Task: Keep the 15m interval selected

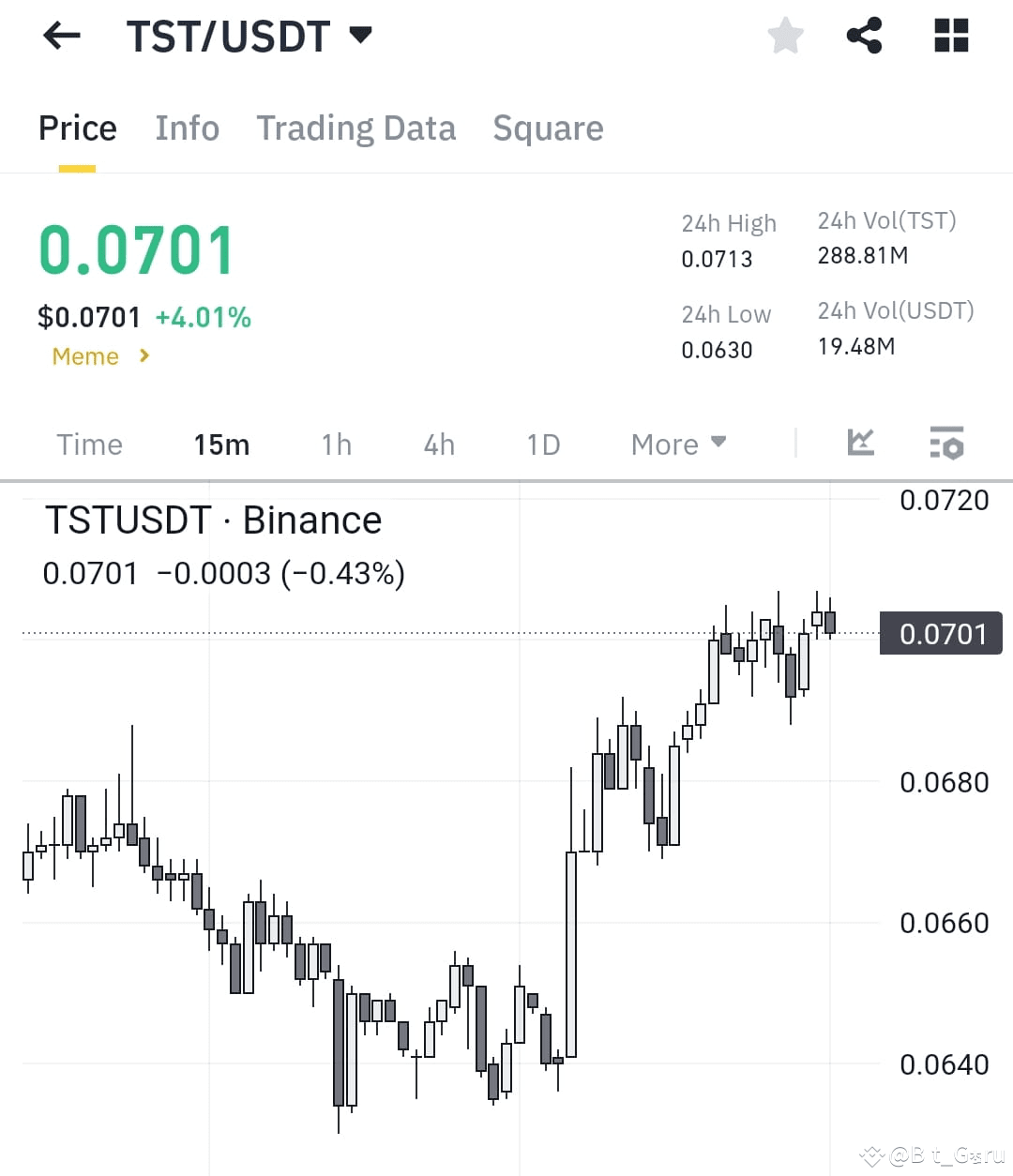Action: point(221,444)
